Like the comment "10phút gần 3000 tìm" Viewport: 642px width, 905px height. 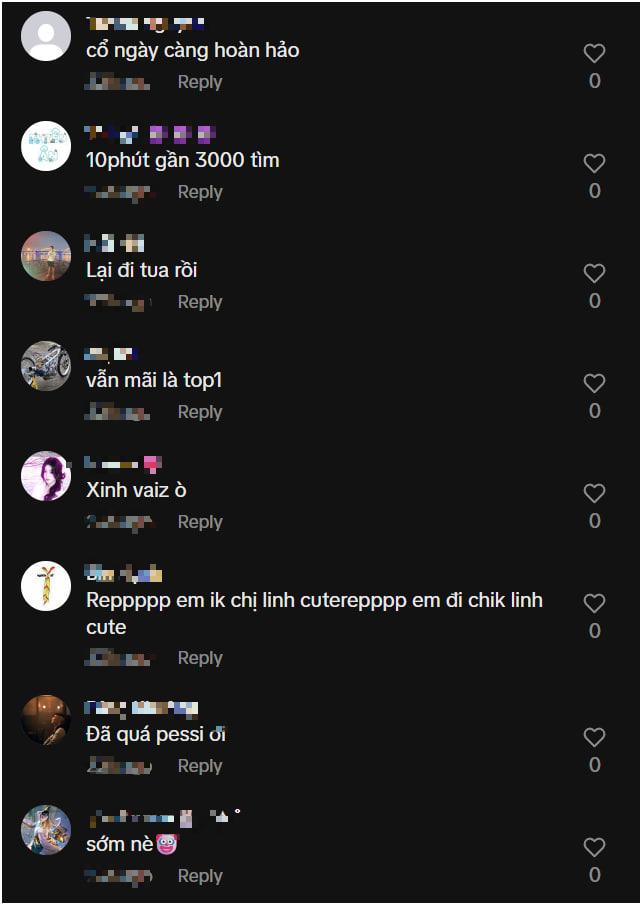point(594,164)
